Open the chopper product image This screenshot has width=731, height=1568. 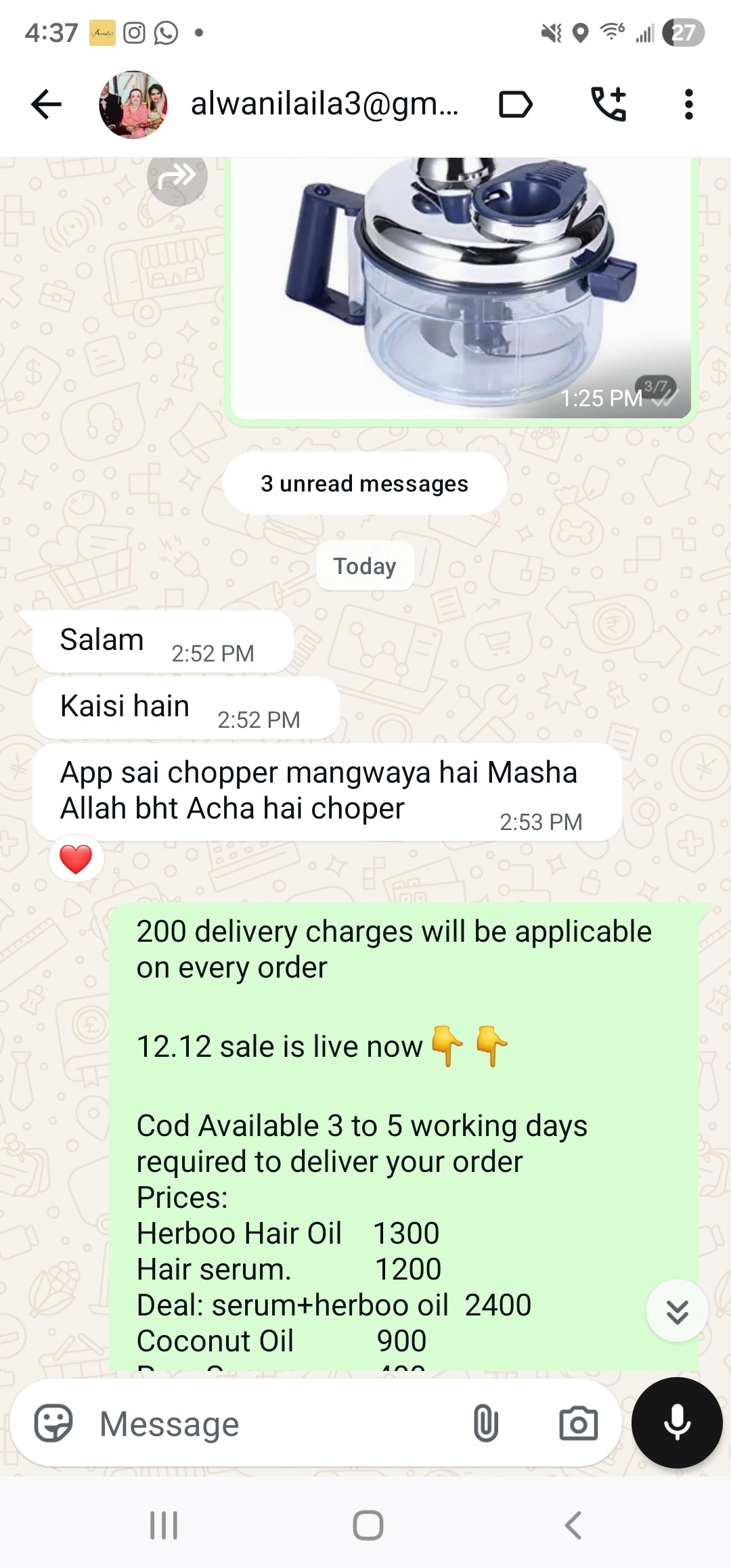[460, 284]
